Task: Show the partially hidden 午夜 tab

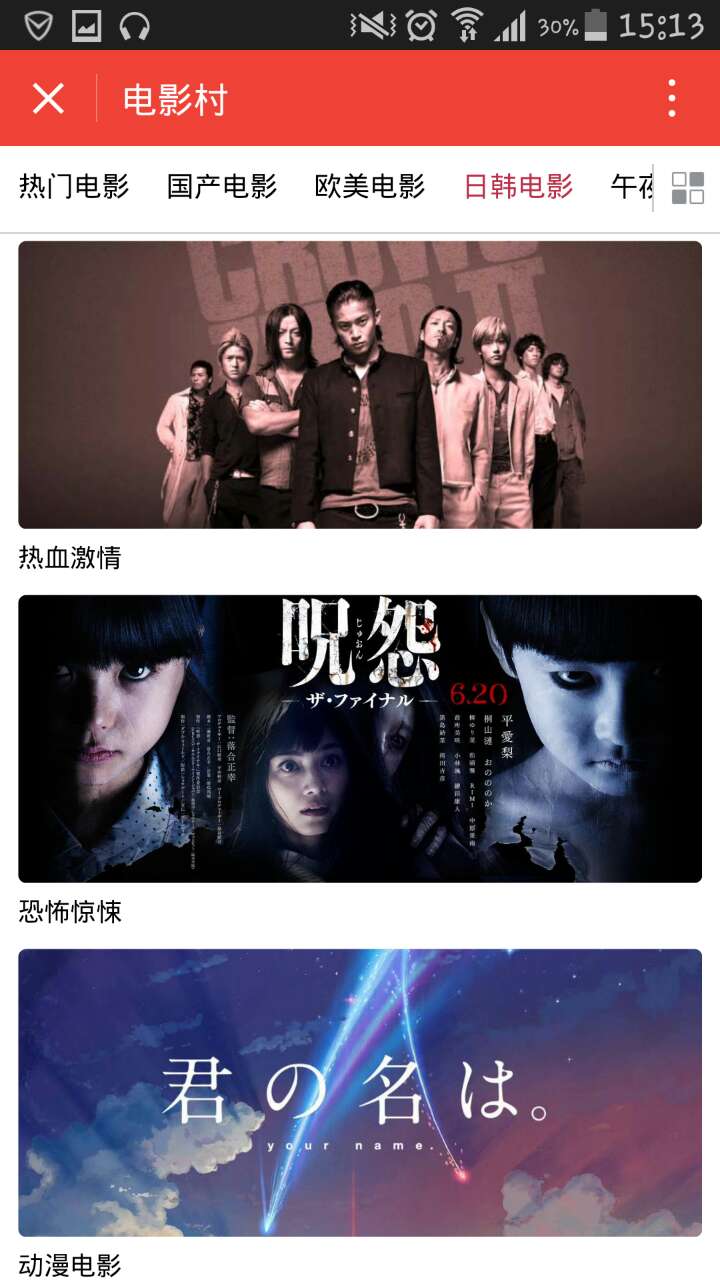Action: pyautogui.click(x=632, y=187)
